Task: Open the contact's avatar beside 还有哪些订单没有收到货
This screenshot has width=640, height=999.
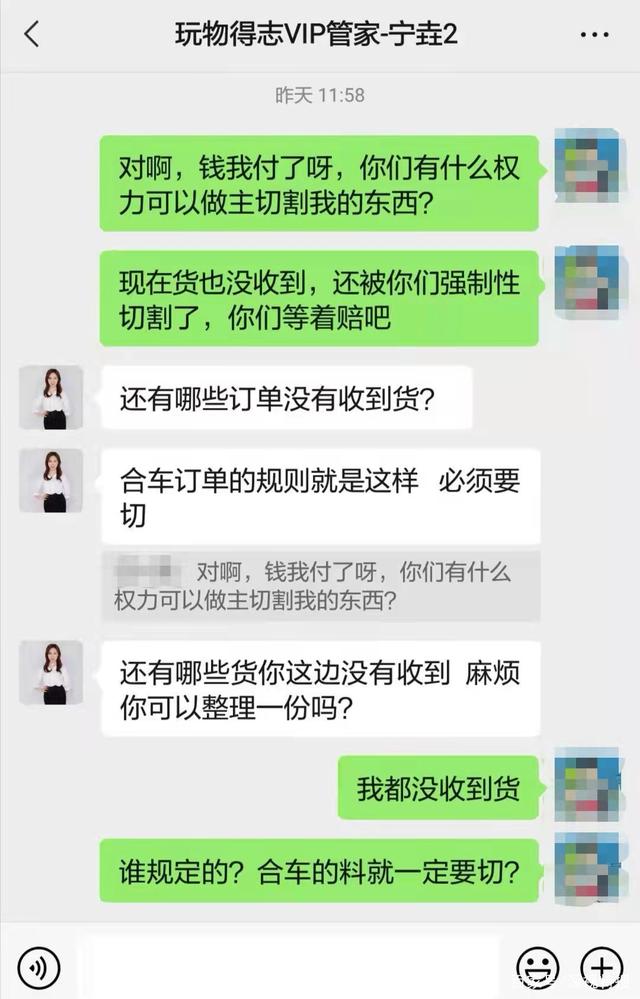Action: [x=51, y=397]
